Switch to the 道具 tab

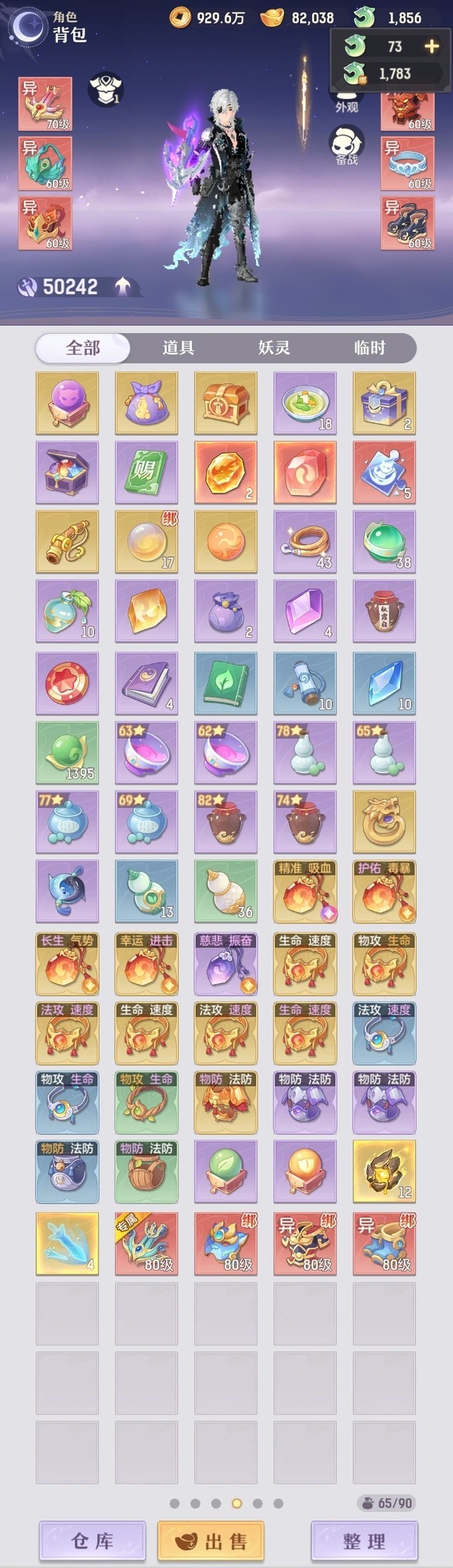tap(178, 348)
